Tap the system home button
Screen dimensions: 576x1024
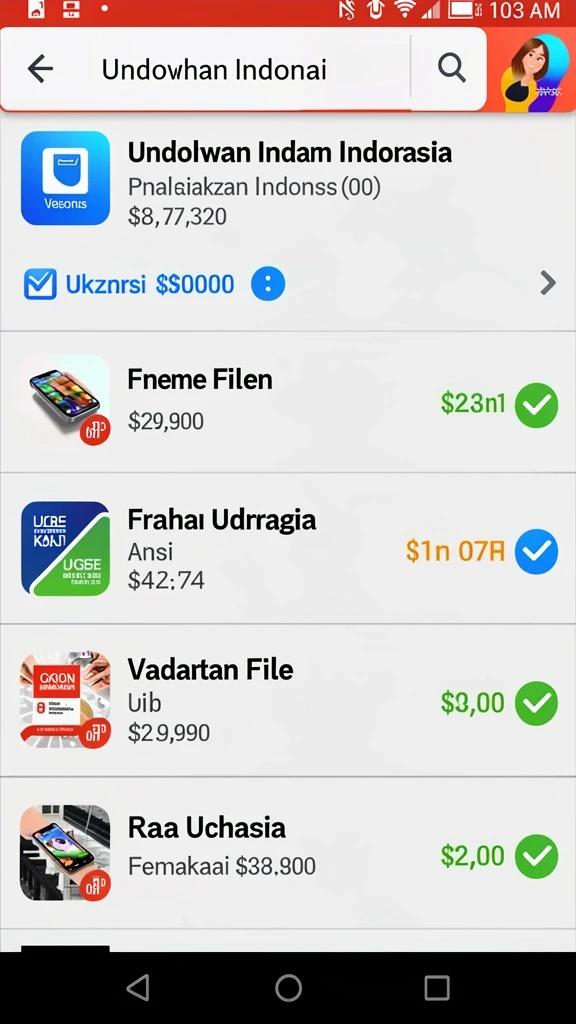pos(288,987)
